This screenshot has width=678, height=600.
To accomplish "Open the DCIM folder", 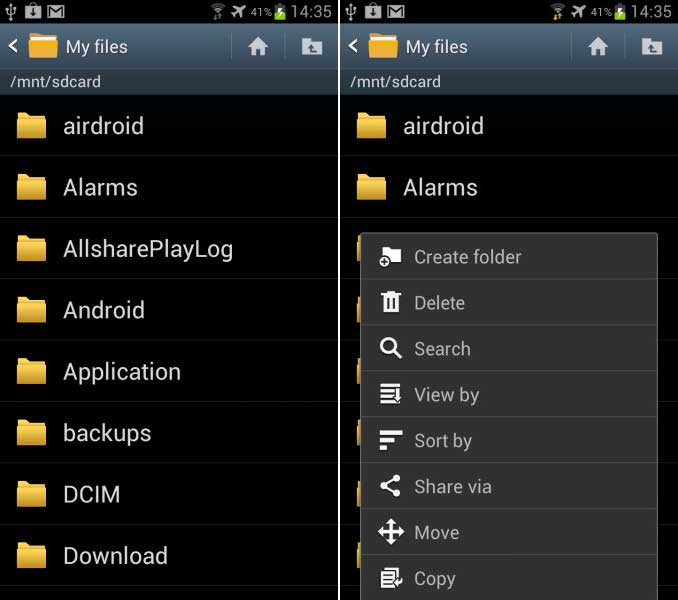I will [94, 495].
